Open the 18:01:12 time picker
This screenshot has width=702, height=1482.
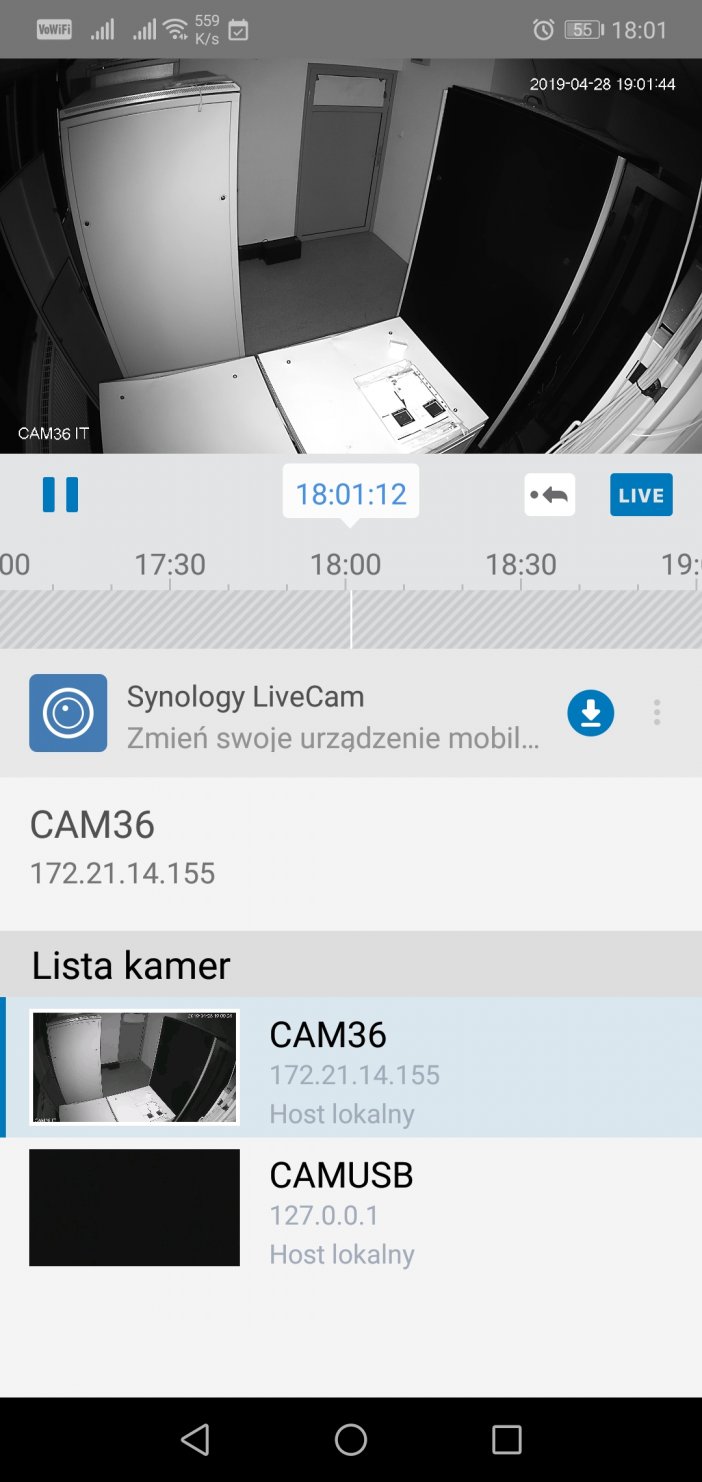pos(350,493)
